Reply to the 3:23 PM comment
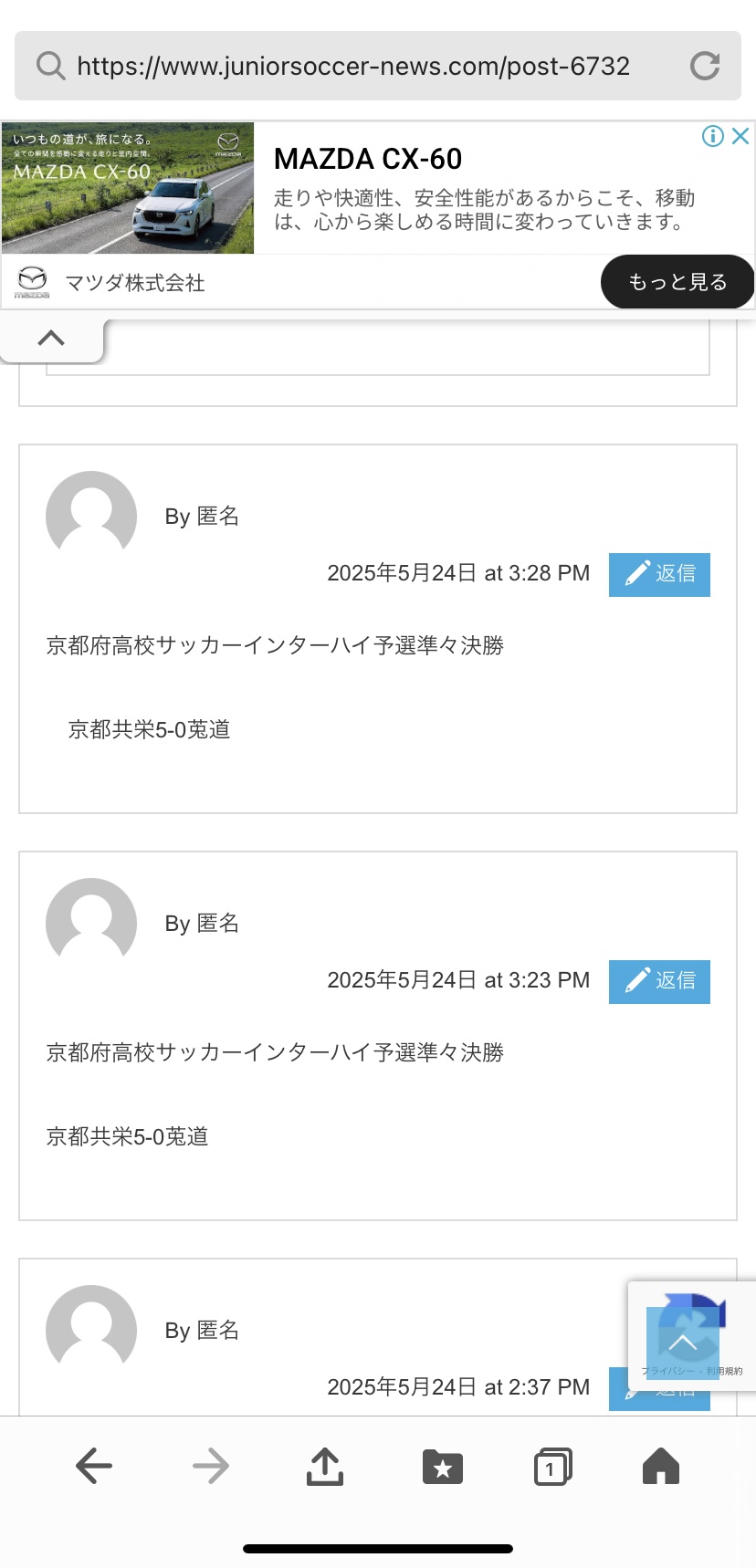This screenshot has width=756, height=1568. point(659,981)
